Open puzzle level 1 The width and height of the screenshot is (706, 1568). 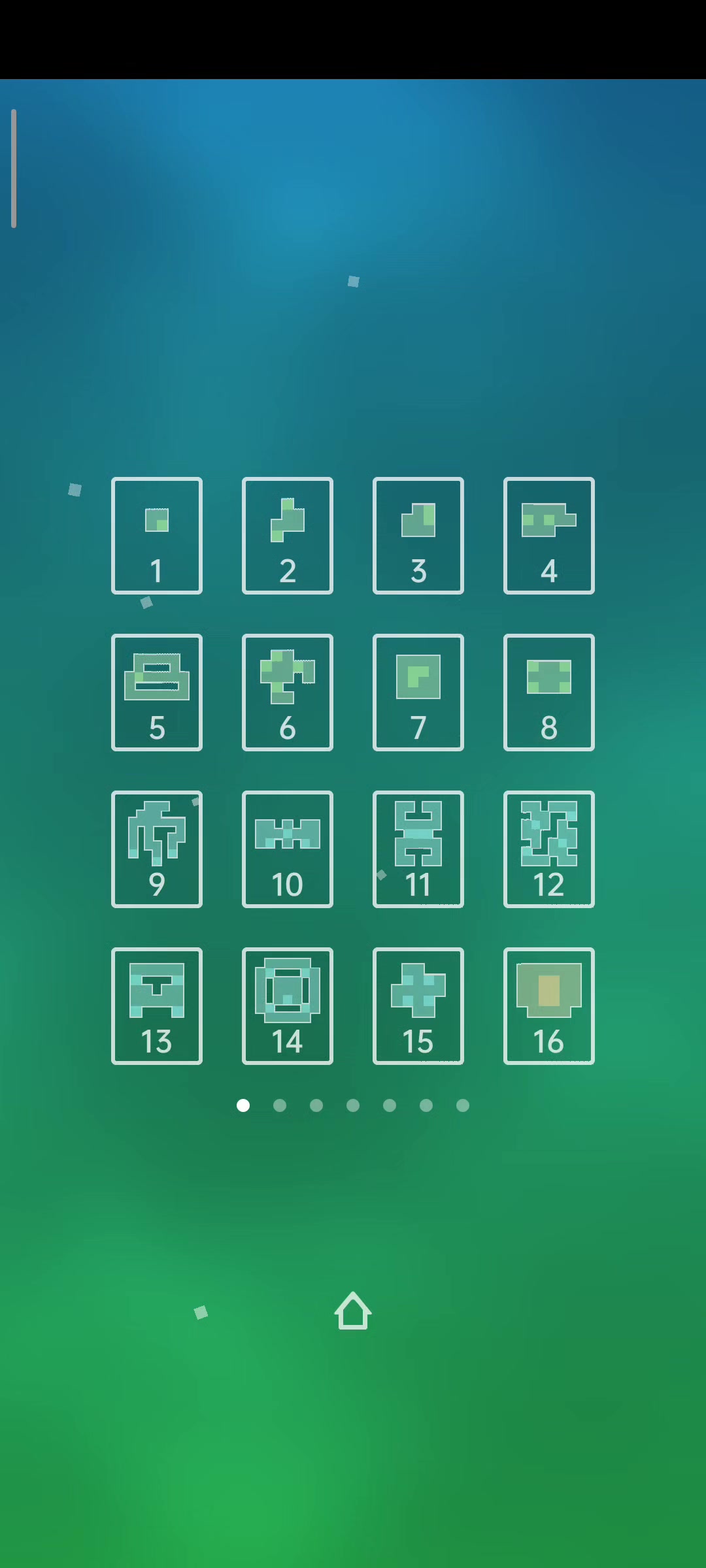point(157,536)
